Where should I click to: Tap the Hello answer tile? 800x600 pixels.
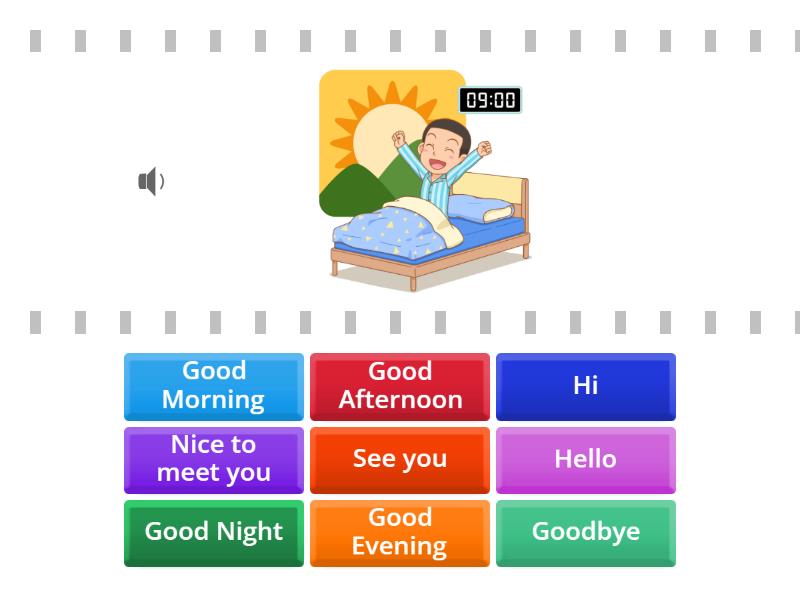(586, 459)
